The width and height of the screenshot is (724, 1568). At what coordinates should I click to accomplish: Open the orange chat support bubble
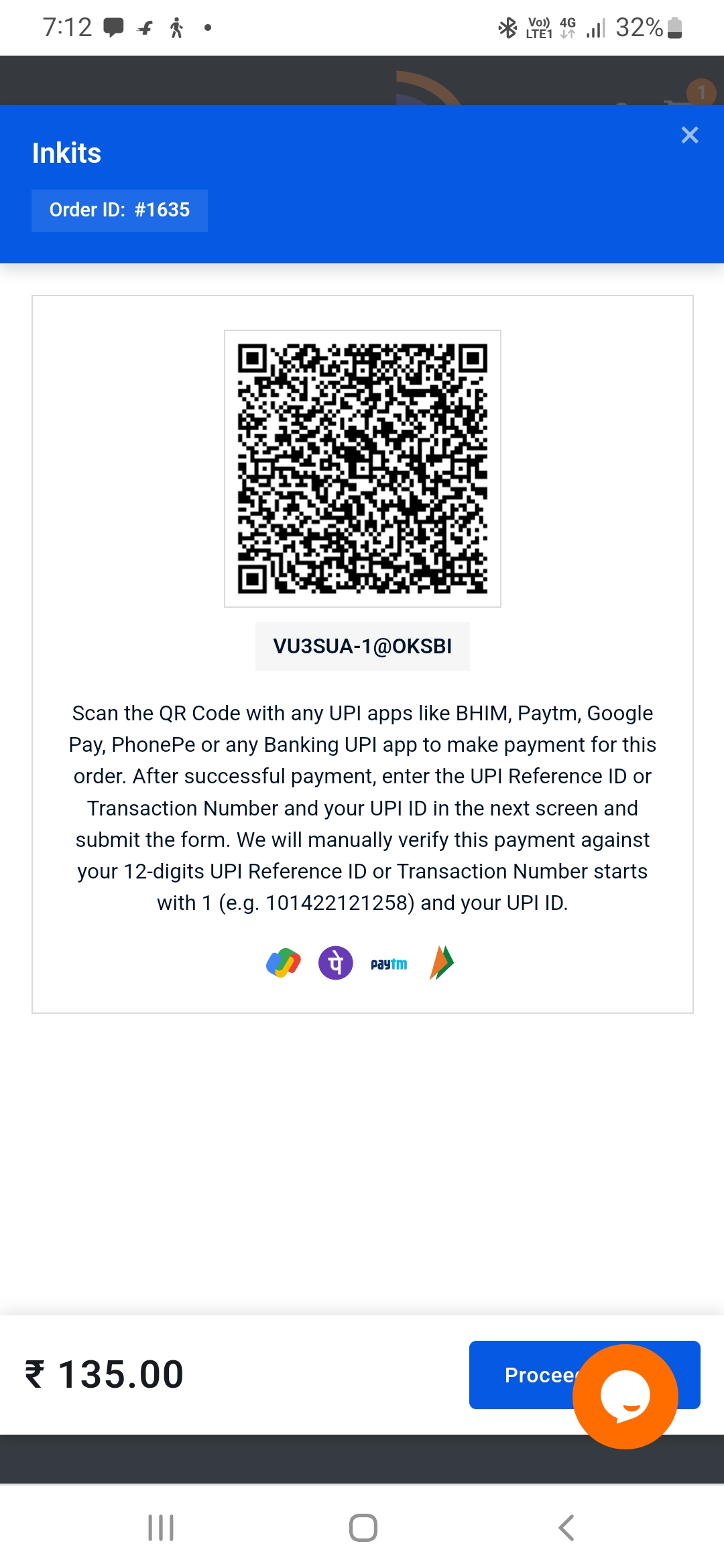(625, 1396)
